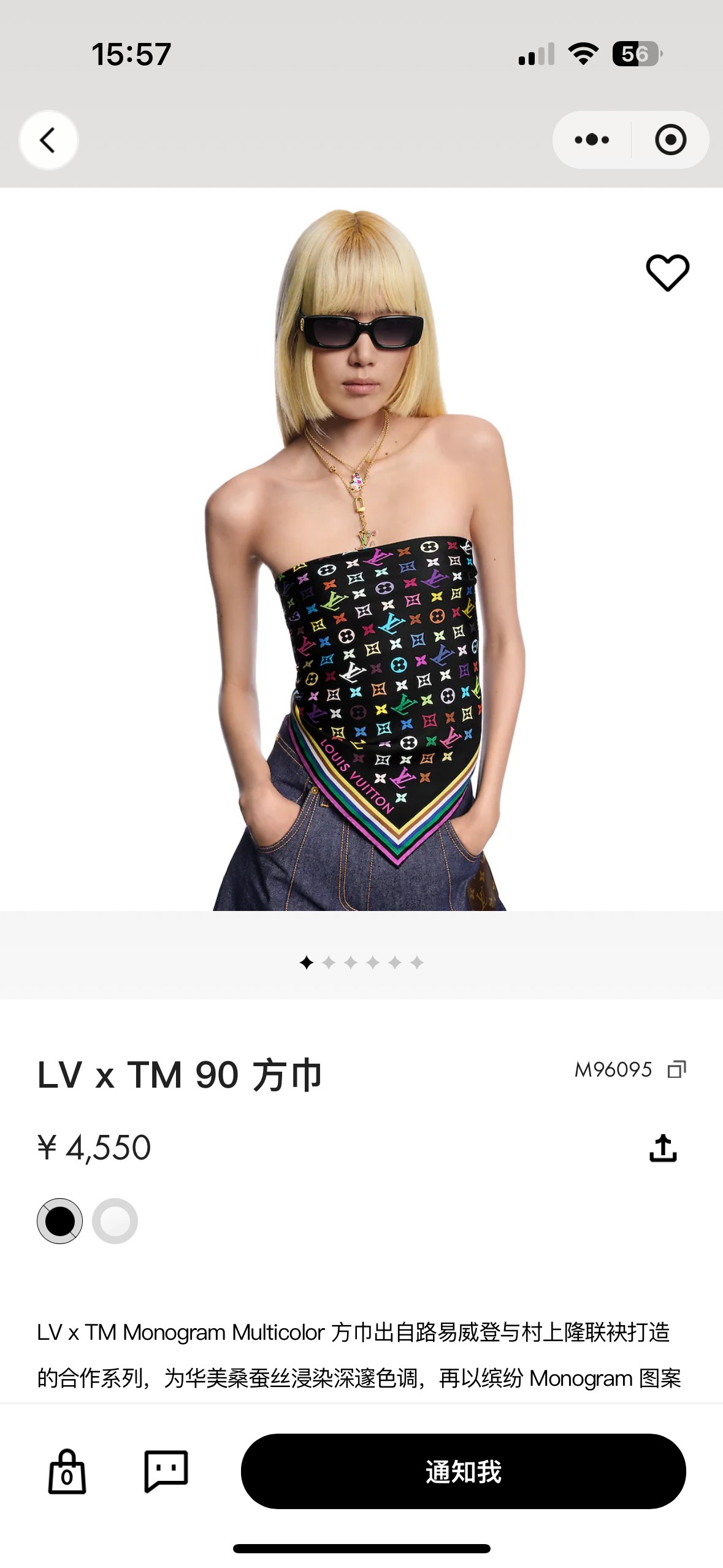This screenshot has height=1568, width=723.
Task: Tap the 通知我 notify me button
Action: click(463, 1471)
